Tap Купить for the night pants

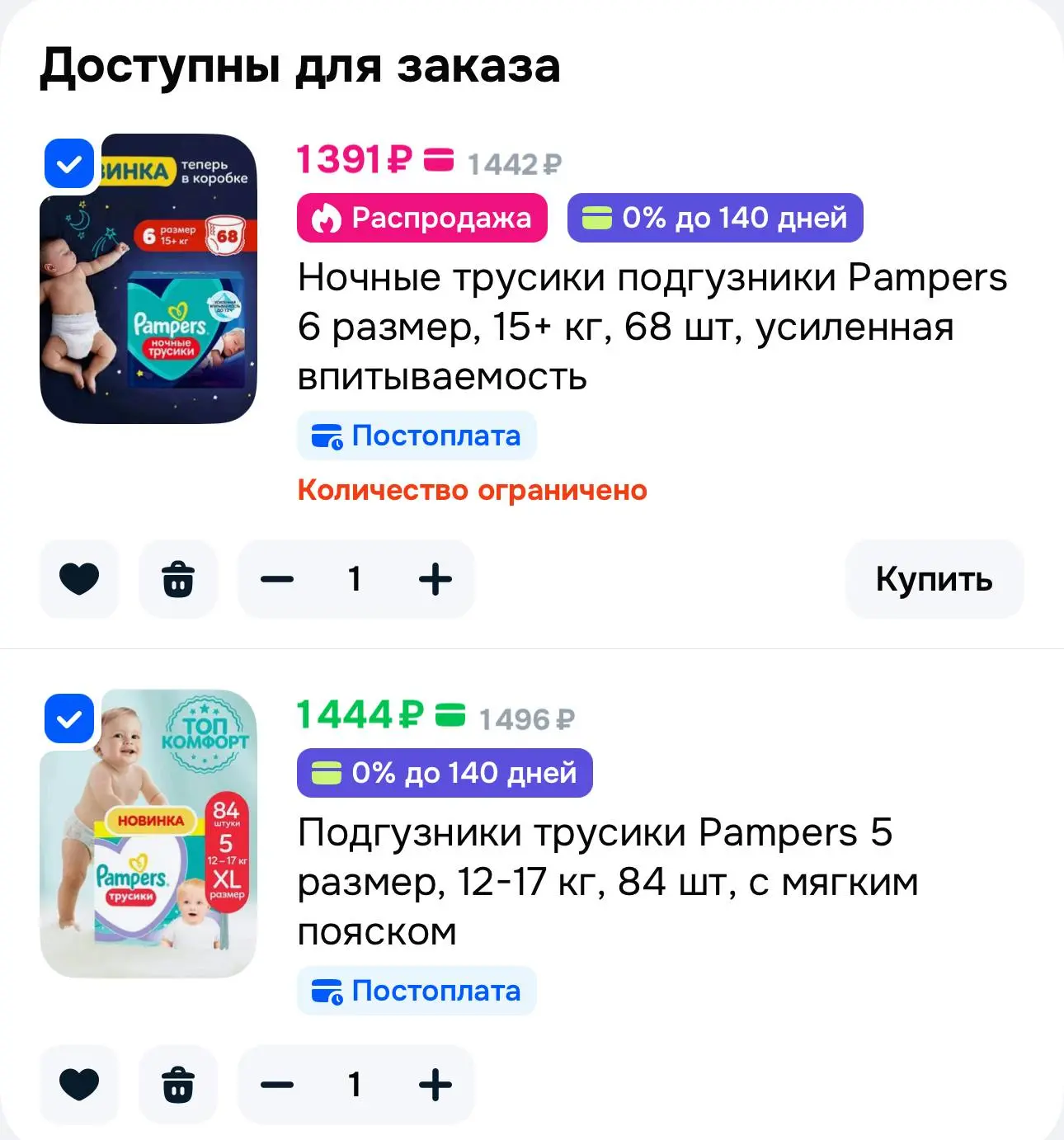coord(934,579)
